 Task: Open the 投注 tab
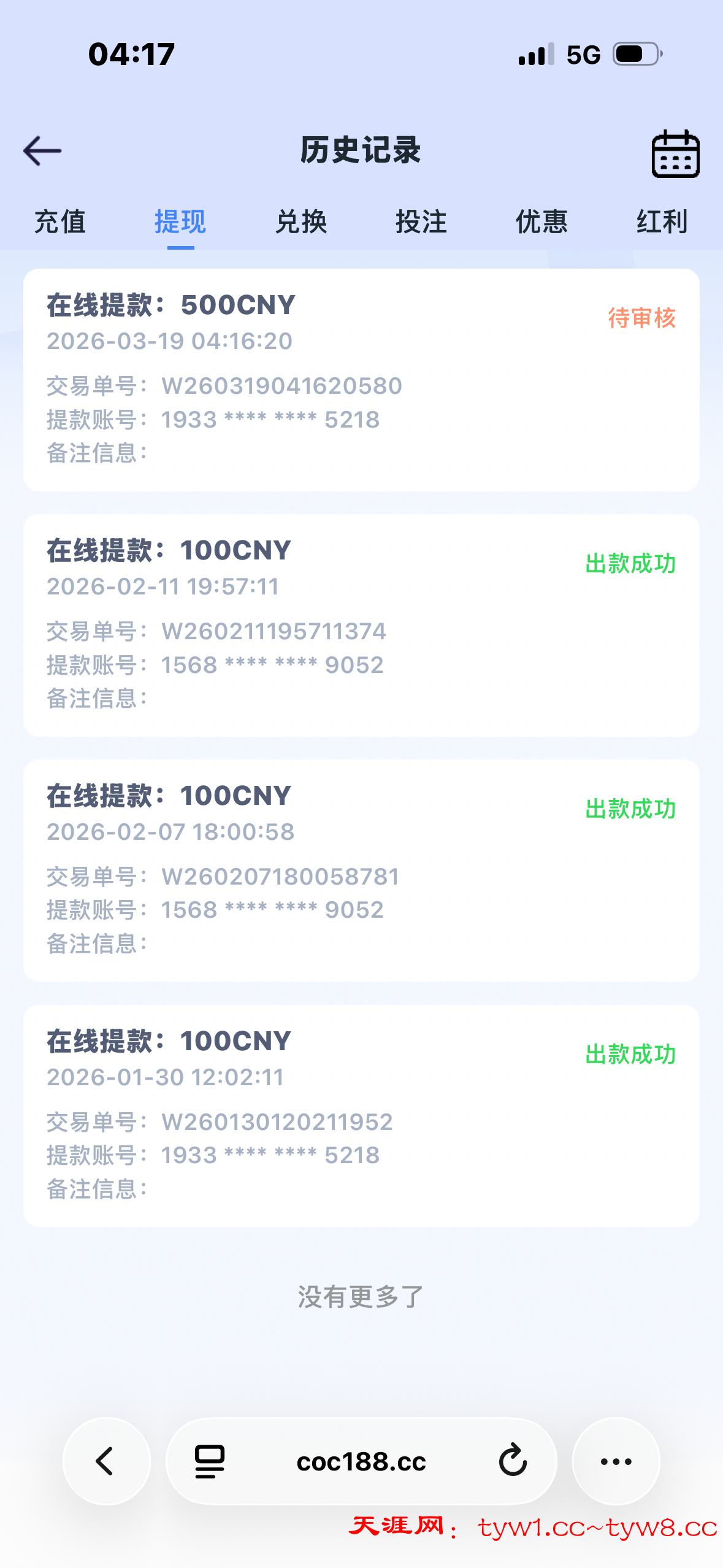click(x=421, y=221)
